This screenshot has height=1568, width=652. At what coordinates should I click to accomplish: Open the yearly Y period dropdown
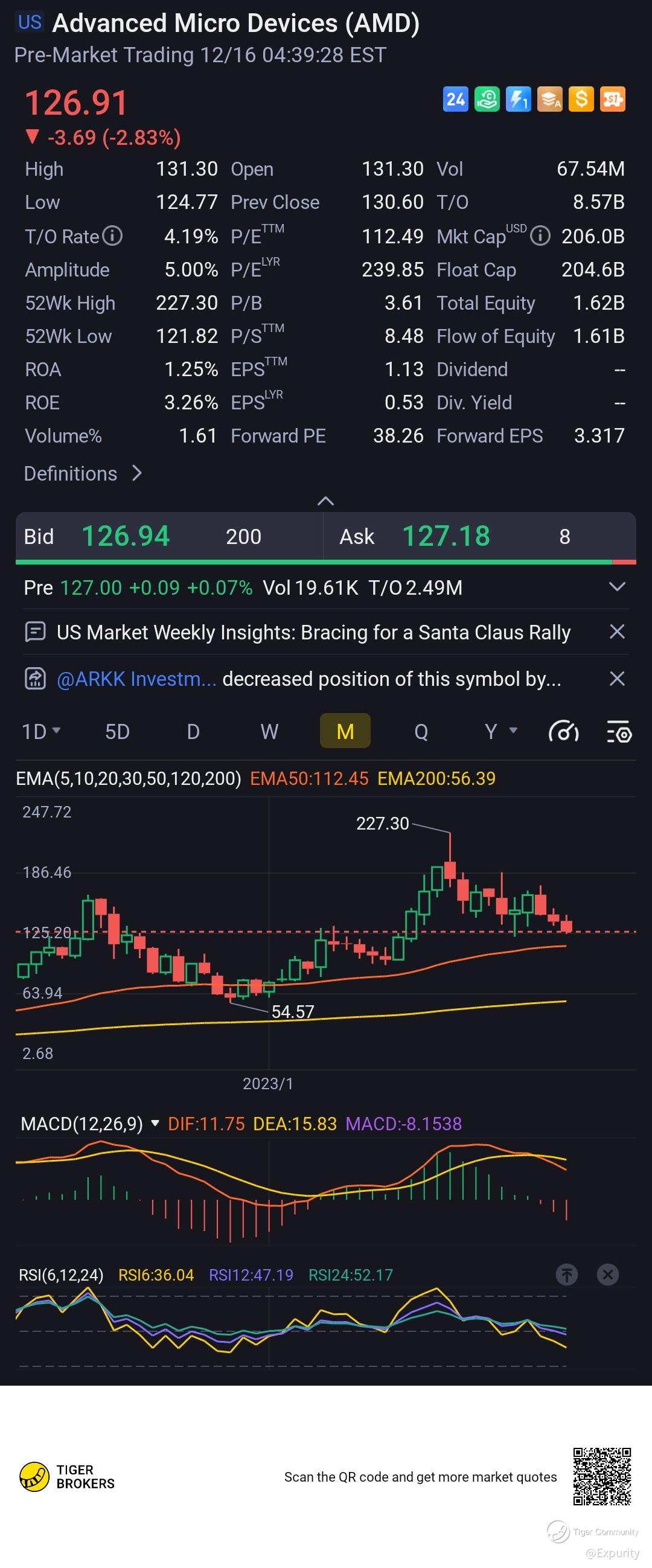point(500,731)
